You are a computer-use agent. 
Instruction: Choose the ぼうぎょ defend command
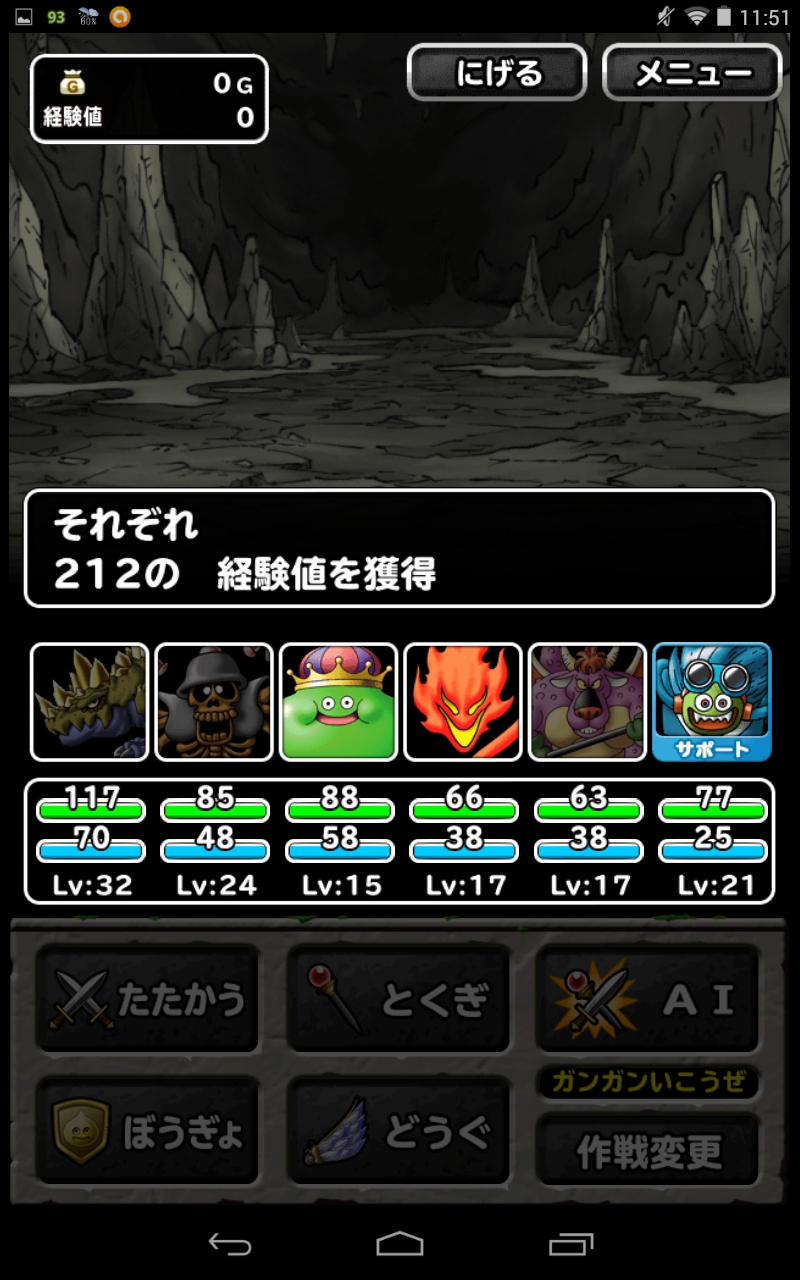(147, 1133)
